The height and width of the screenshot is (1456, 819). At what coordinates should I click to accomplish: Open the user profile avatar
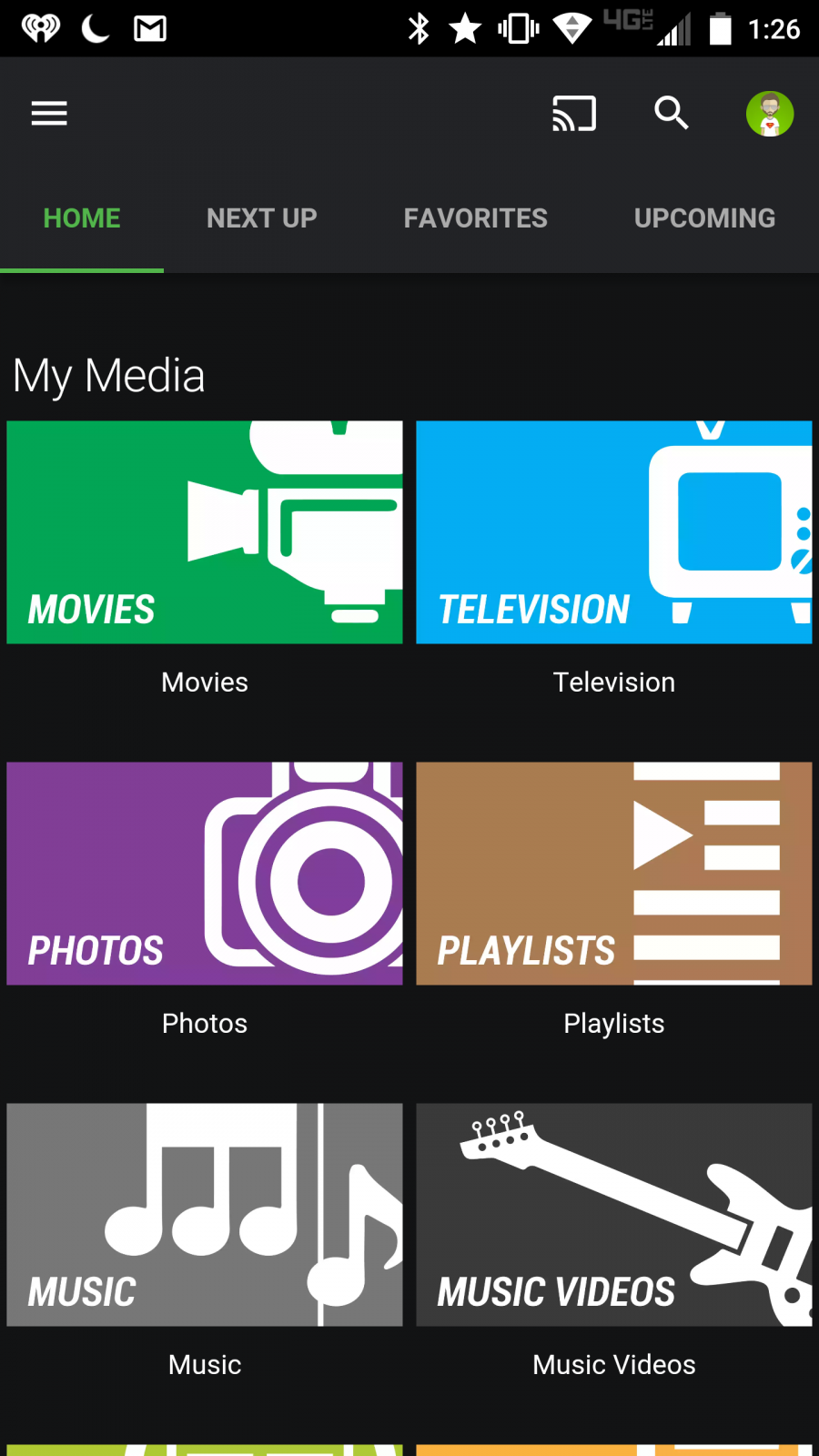click(770, 114)
